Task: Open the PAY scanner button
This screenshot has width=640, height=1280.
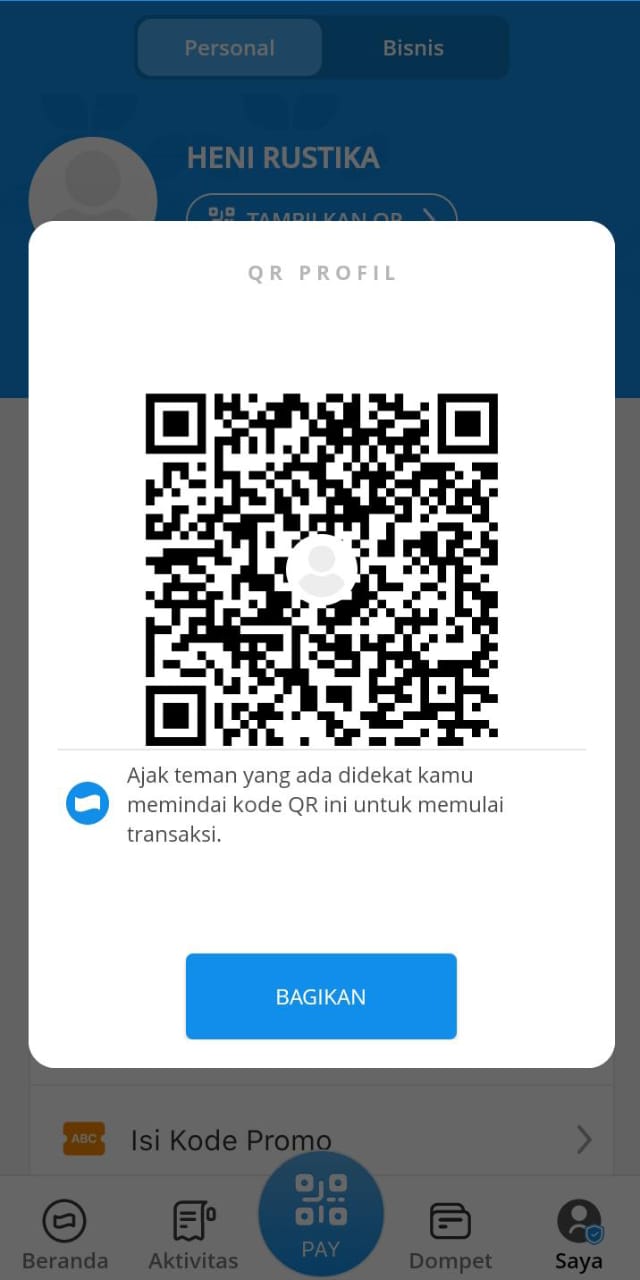Action: pyautogui.click(x=321, y=1214)
